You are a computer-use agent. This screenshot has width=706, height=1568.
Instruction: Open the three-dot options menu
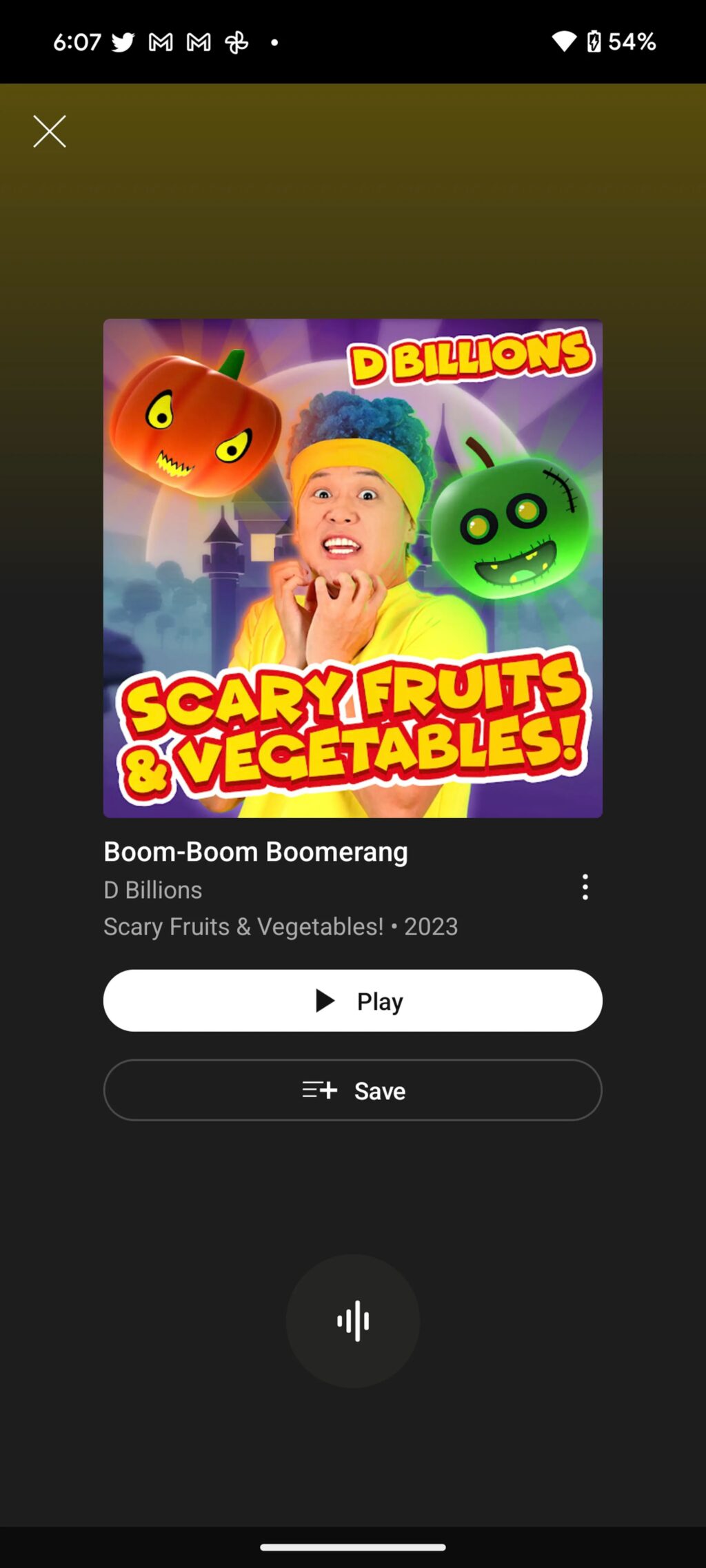point(585,887)
